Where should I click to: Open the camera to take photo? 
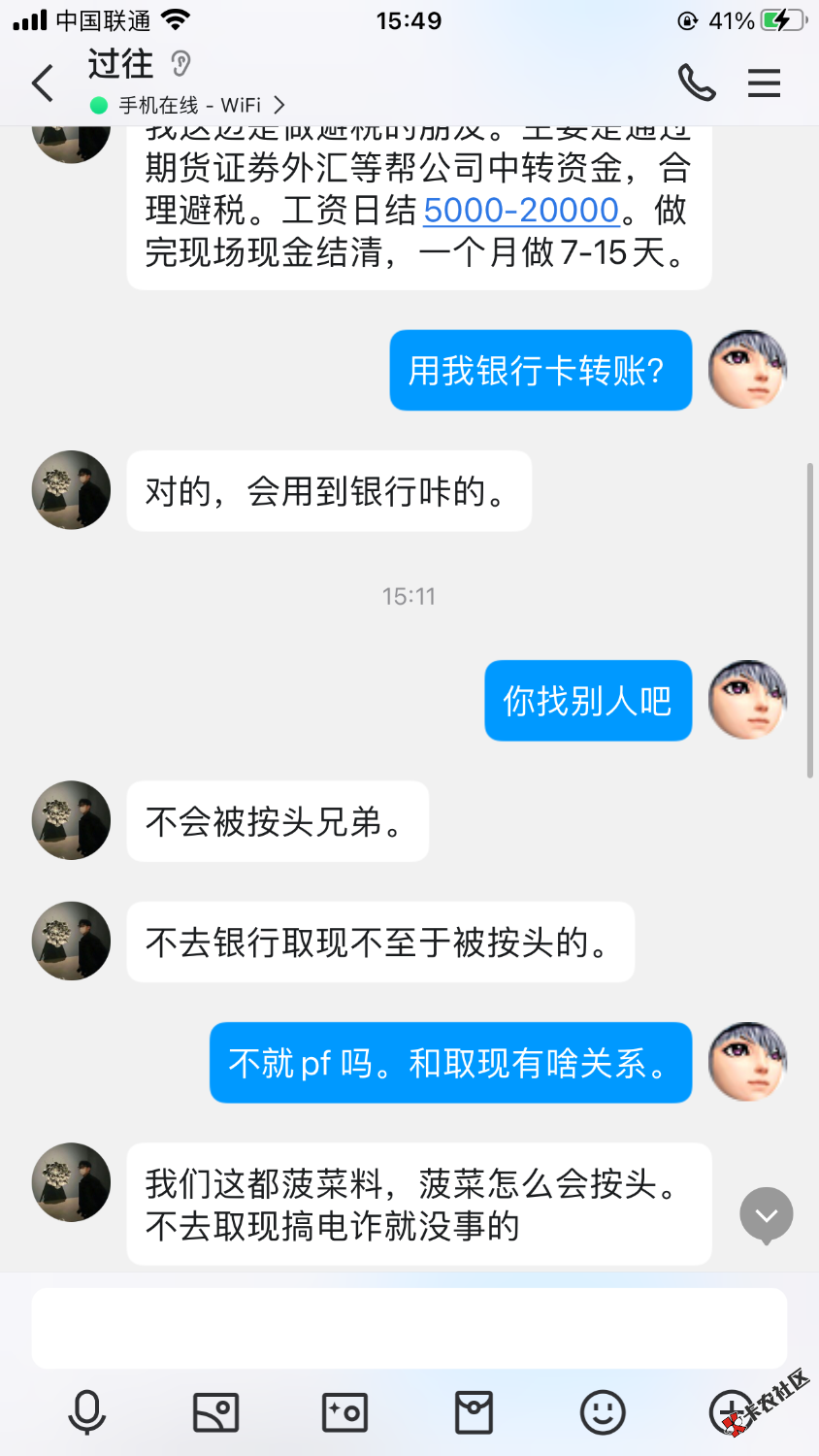tap(344, 1412)
